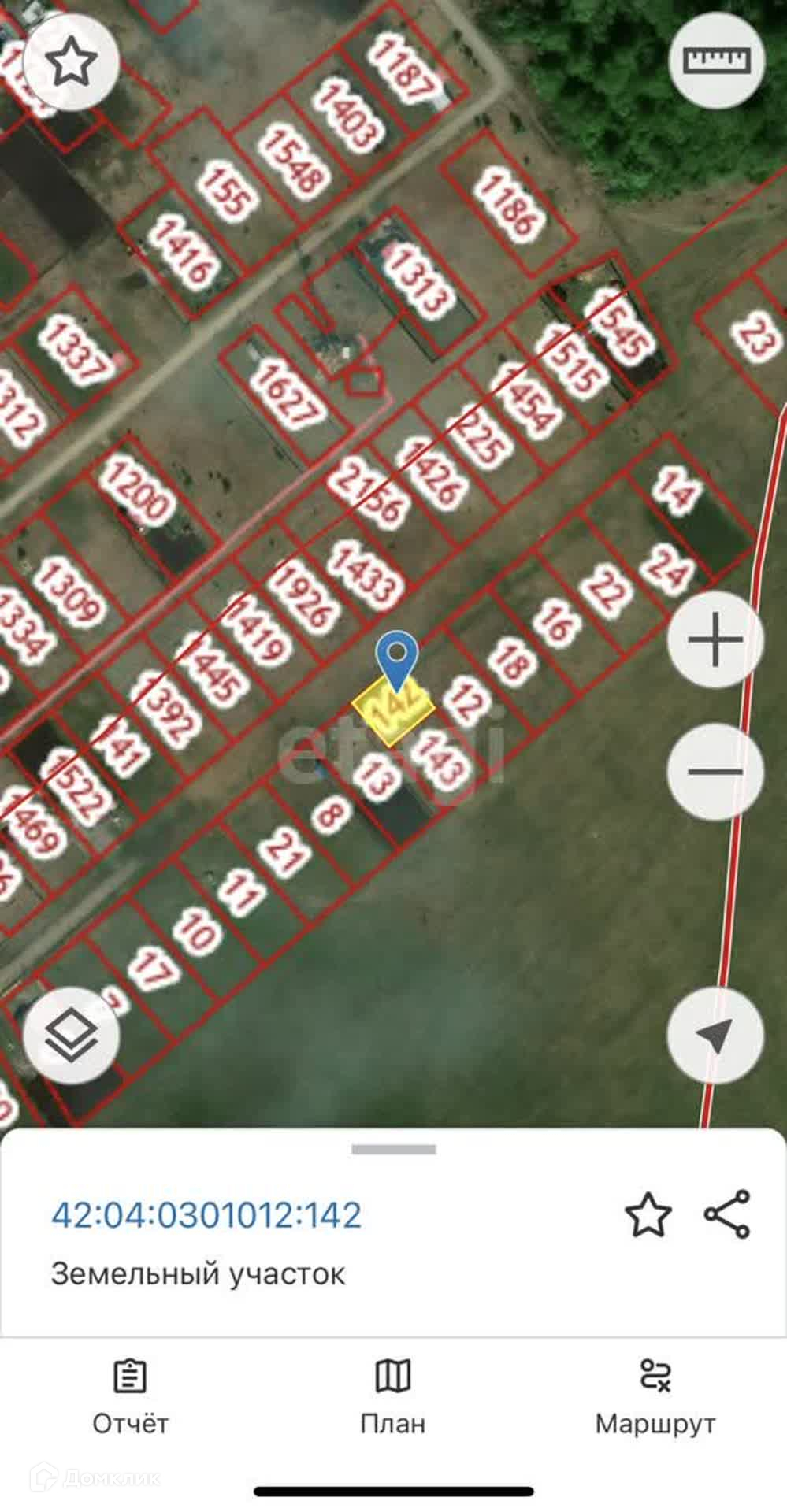Open cadastral number 42:04:0301012:142

(206, 1215)
